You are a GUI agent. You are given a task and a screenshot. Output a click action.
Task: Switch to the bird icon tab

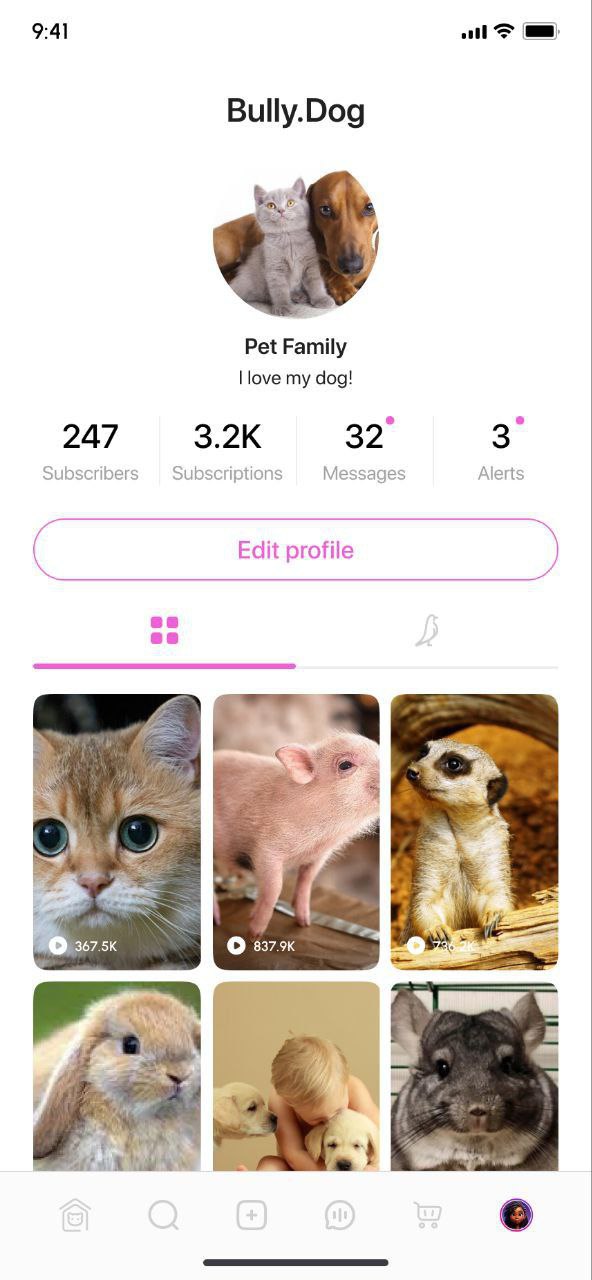click(427, 630)
